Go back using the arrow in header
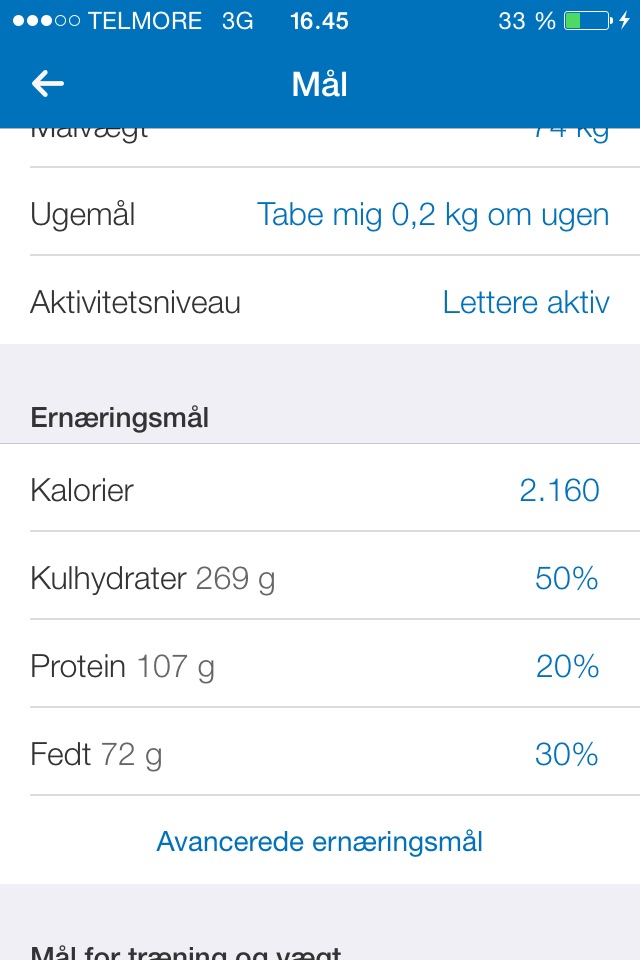The image size is (640, 960). tap(48, 84)
